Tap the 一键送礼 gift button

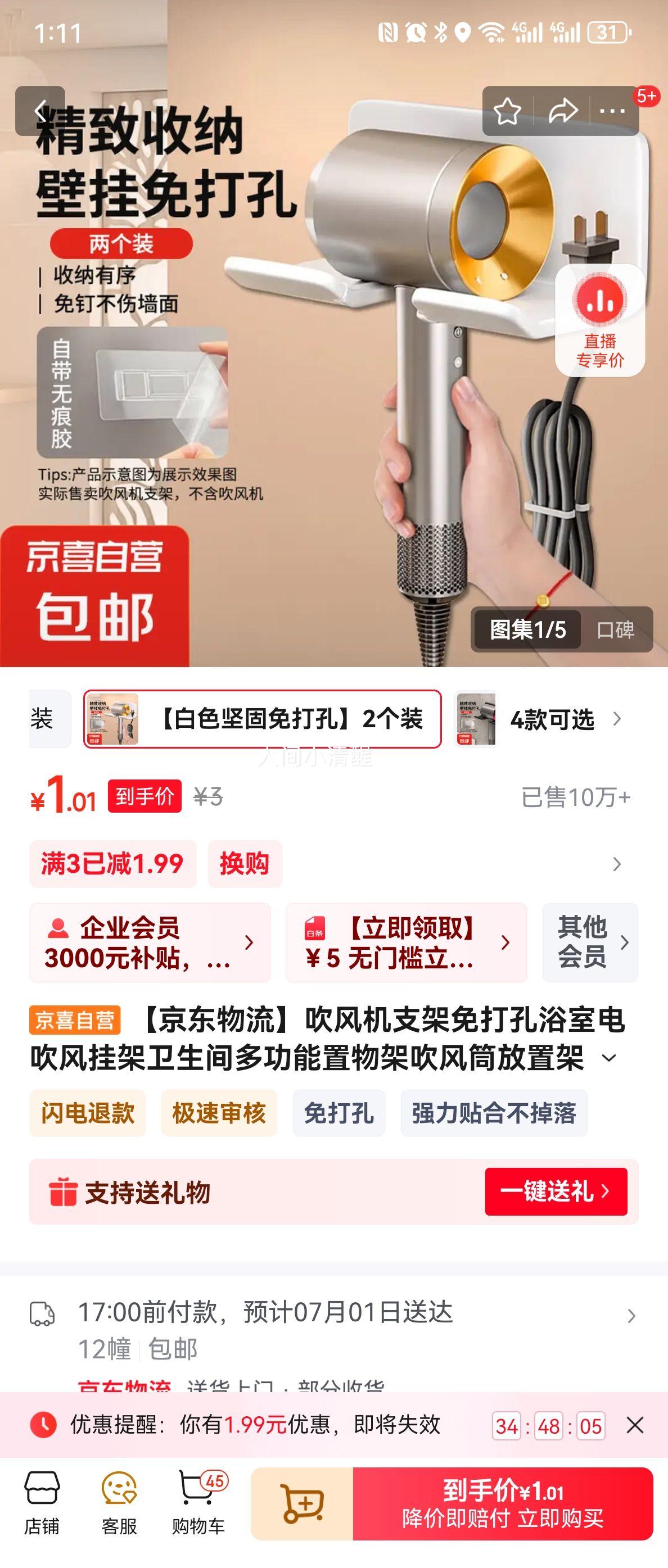556,1191
